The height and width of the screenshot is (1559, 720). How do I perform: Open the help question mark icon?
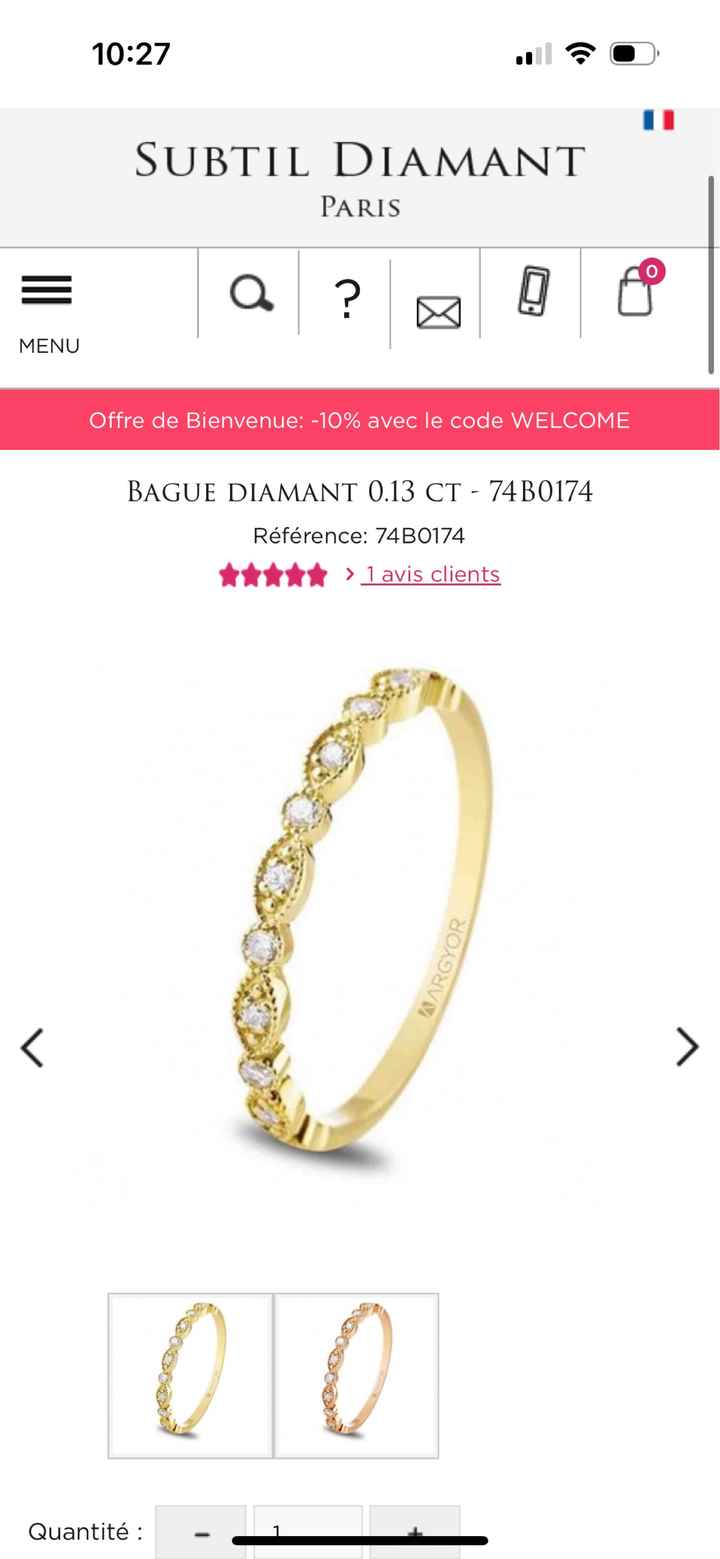pos(346,299)
